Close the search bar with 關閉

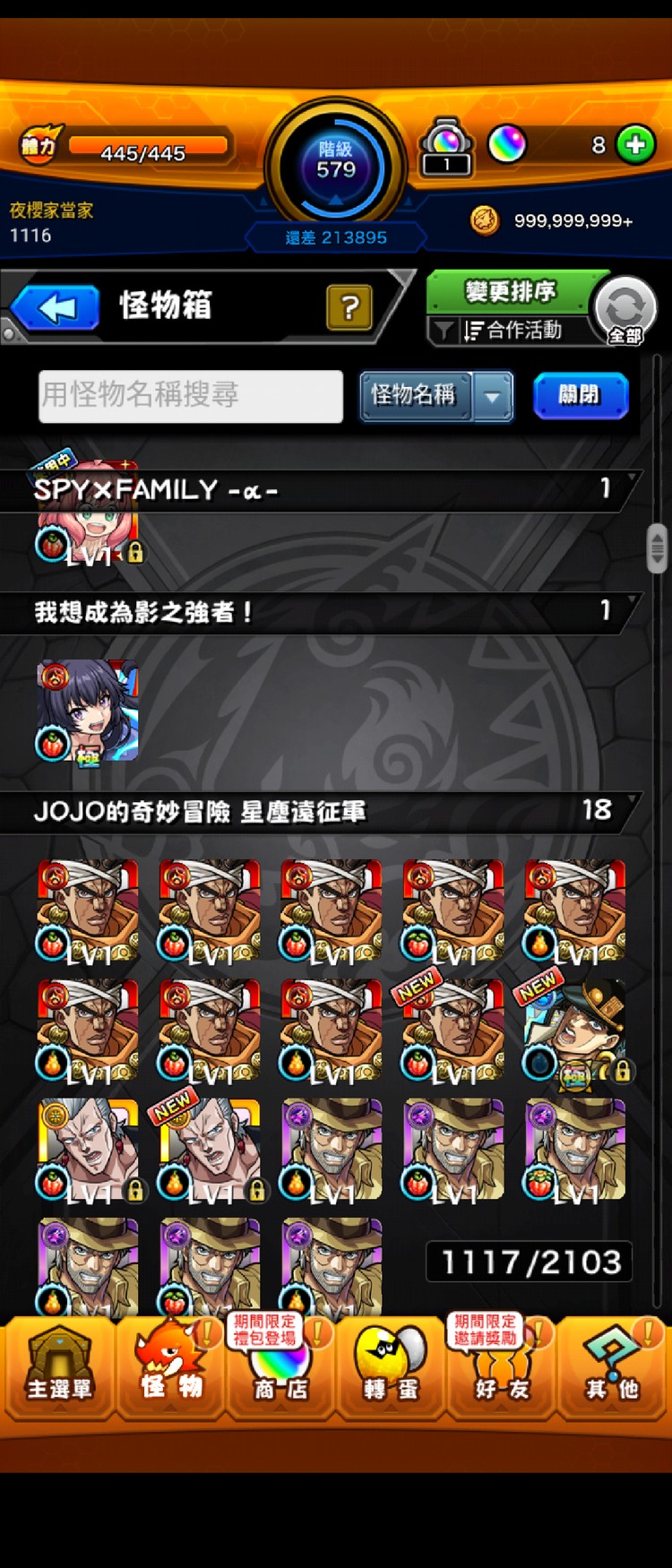[580, 395]
